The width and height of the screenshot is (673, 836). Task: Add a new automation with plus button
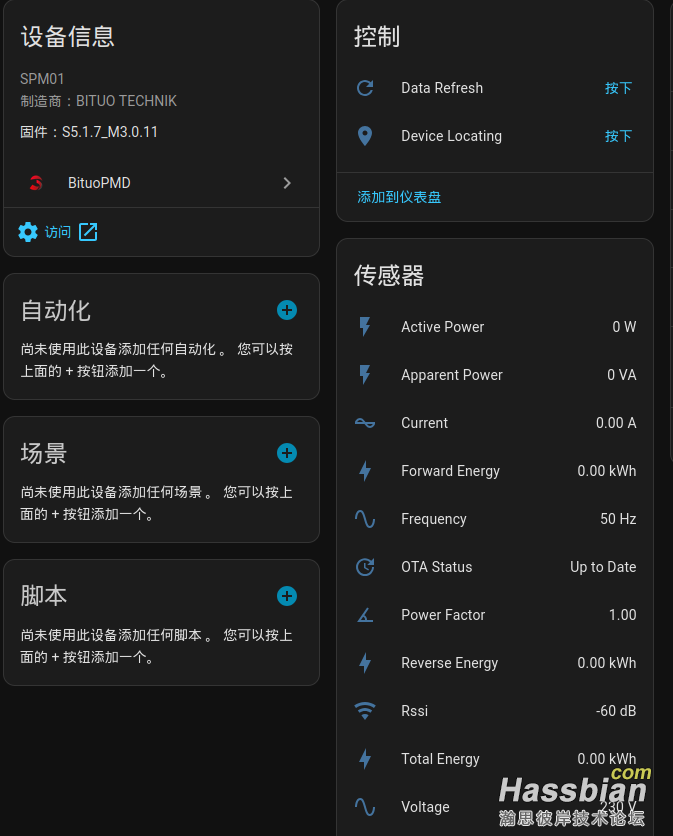click(287, 310)
